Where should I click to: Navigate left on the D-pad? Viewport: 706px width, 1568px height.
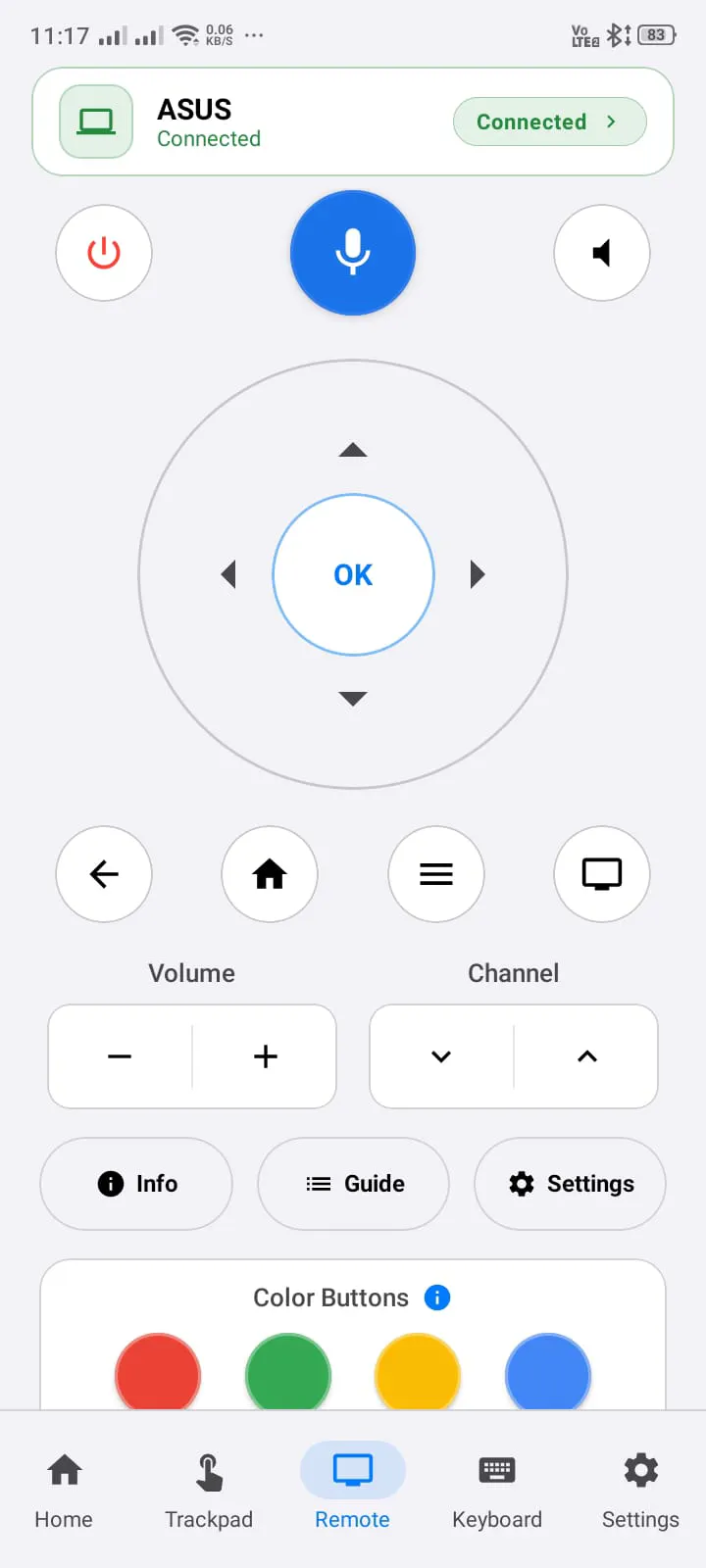click(x=228, y=574)
